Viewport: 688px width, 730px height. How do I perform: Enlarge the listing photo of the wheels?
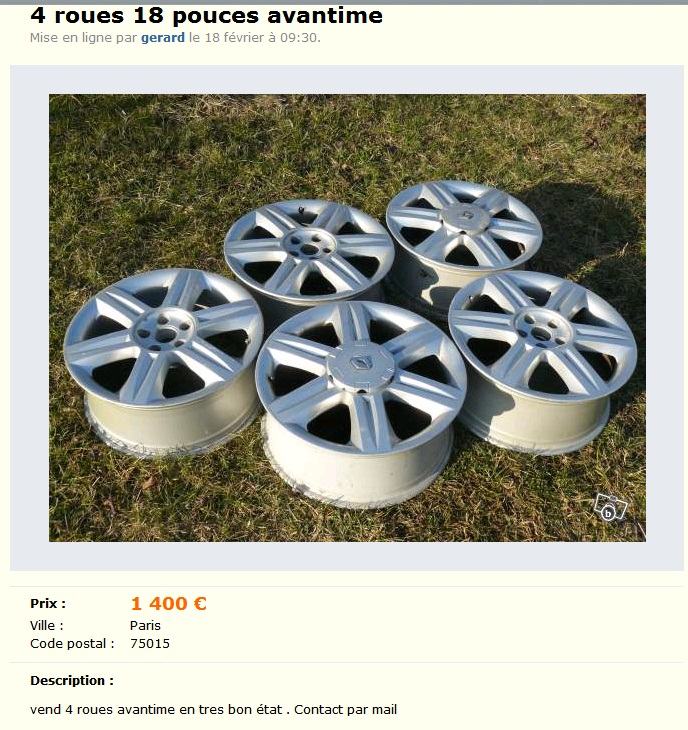click(x=347, y=317)
